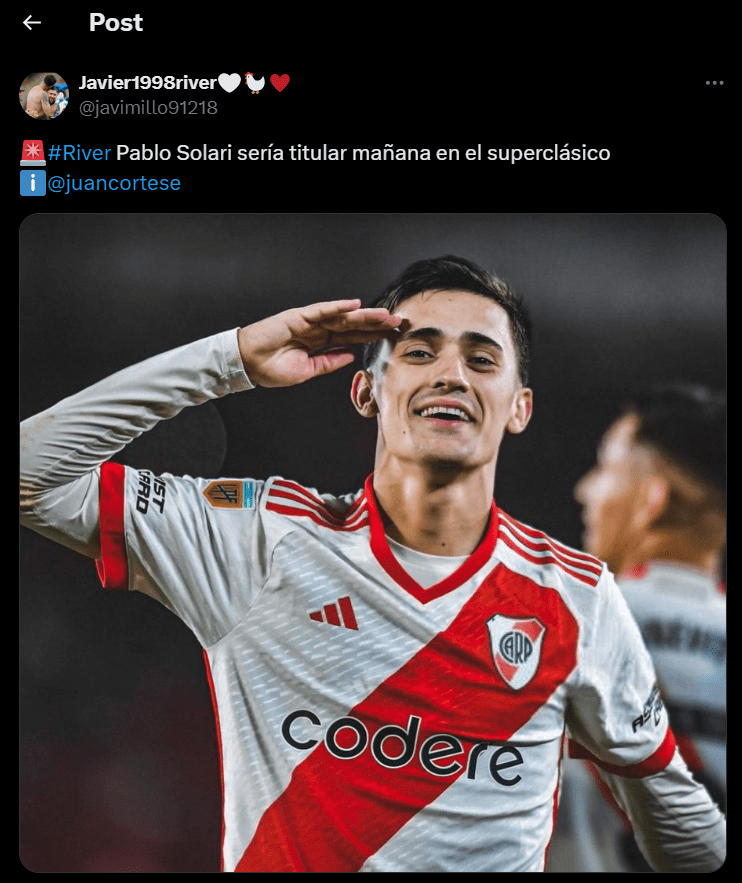Tap the #River hashtag
The width and height of the screenshot is (742, 883).
pyautogui.click(x=79, y=153)
